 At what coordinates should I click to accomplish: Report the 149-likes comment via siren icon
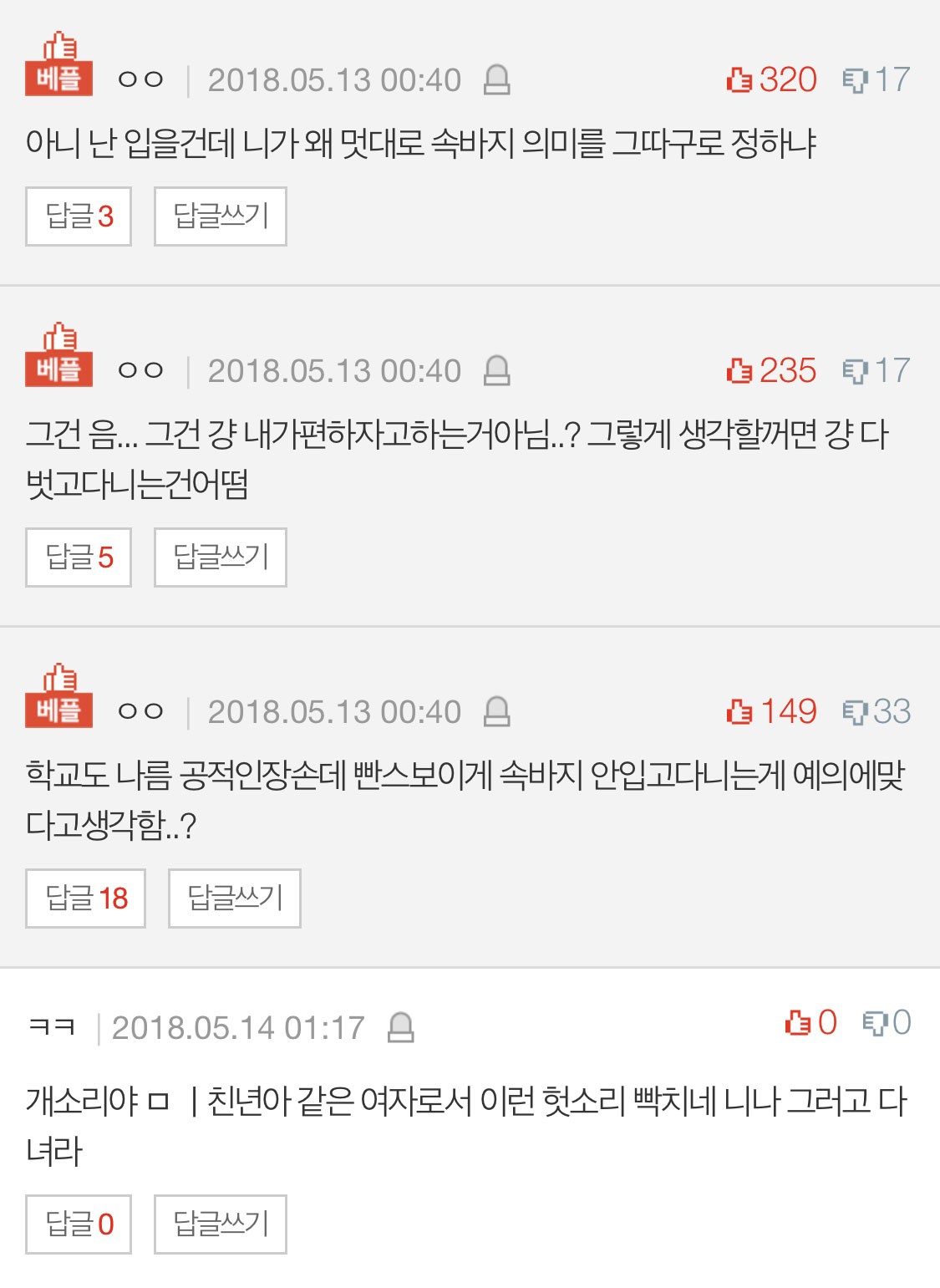click(x=497, y=712)
